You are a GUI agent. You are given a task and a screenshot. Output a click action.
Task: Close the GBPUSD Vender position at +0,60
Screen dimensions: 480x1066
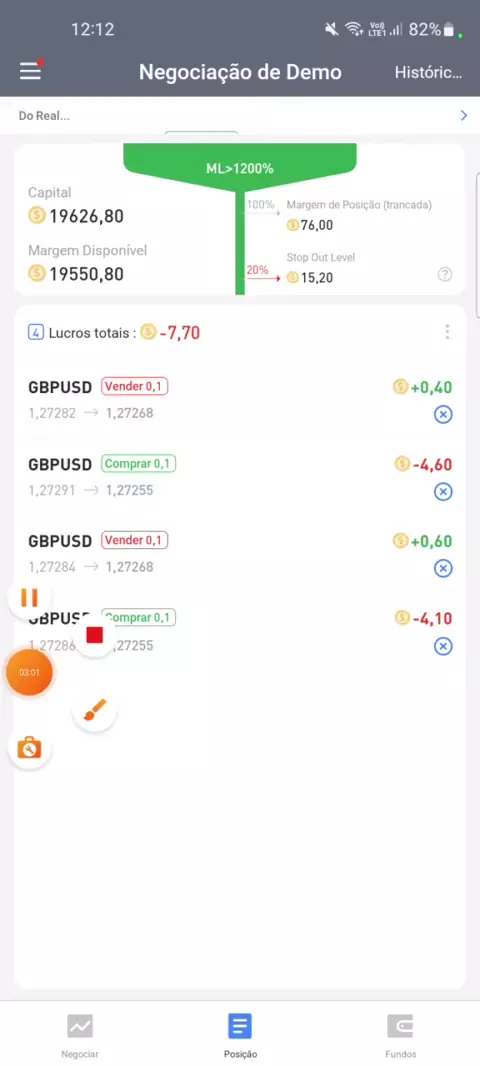point(443,568)
